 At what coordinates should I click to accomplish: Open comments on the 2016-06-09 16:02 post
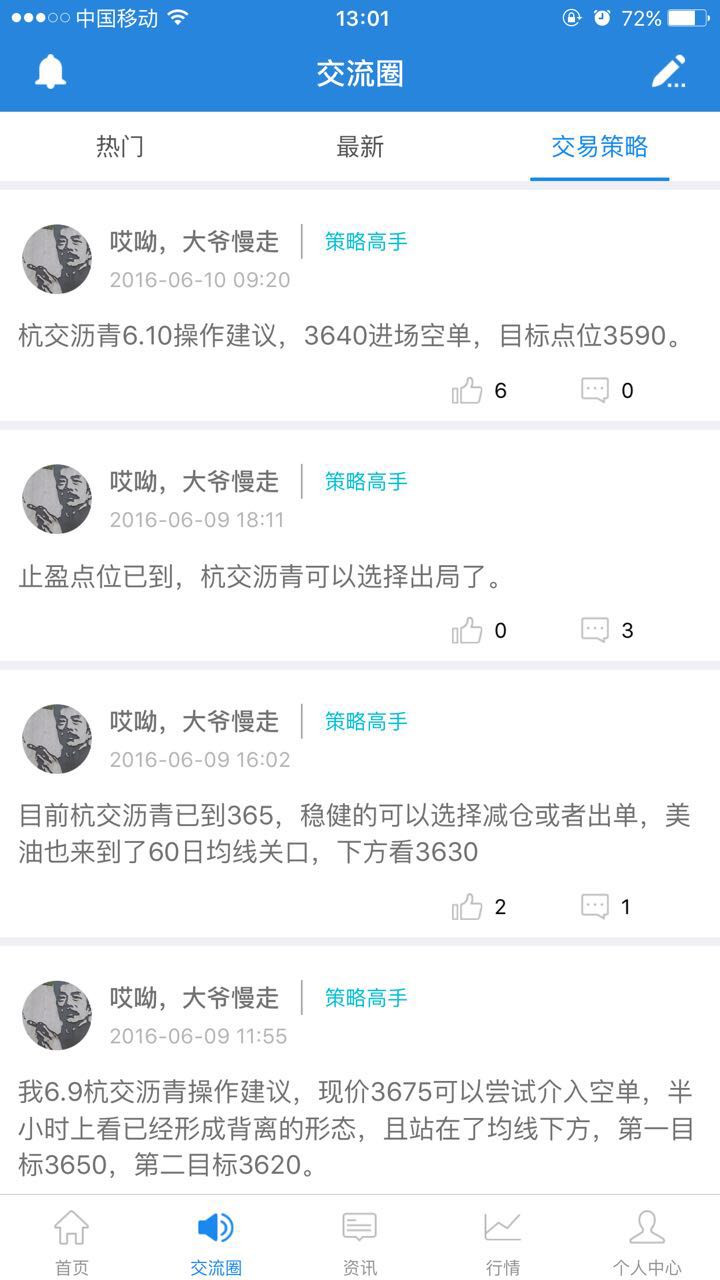(x=596, y=907)
